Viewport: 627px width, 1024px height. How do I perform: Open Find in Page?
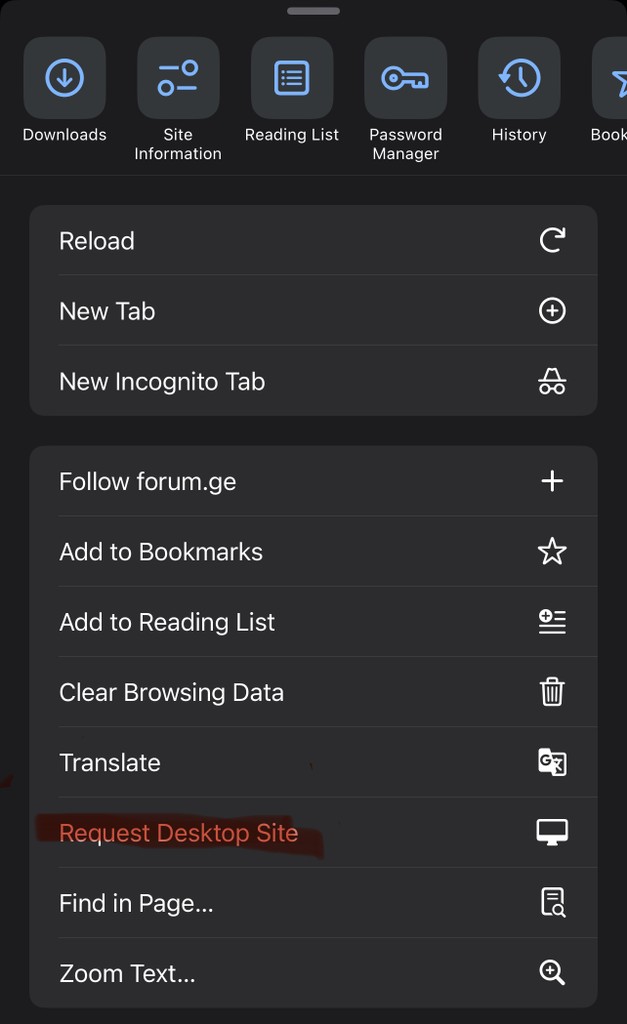click(313, 903)
